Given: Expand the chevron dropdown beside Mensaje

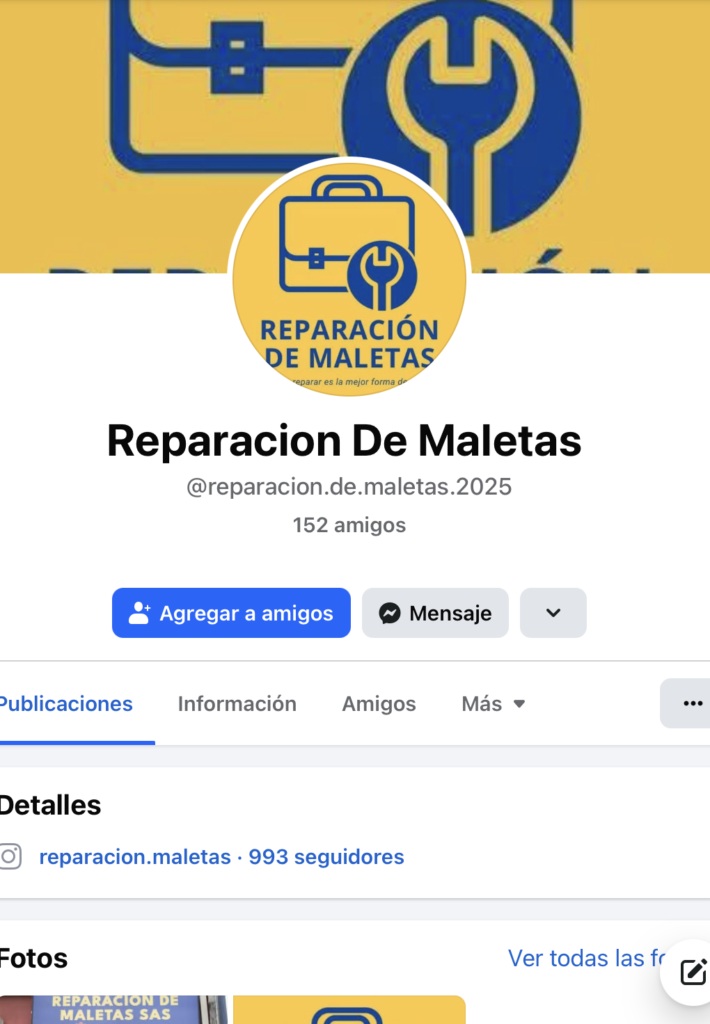Looking at the screenshot, I should [x=553, y=613].
